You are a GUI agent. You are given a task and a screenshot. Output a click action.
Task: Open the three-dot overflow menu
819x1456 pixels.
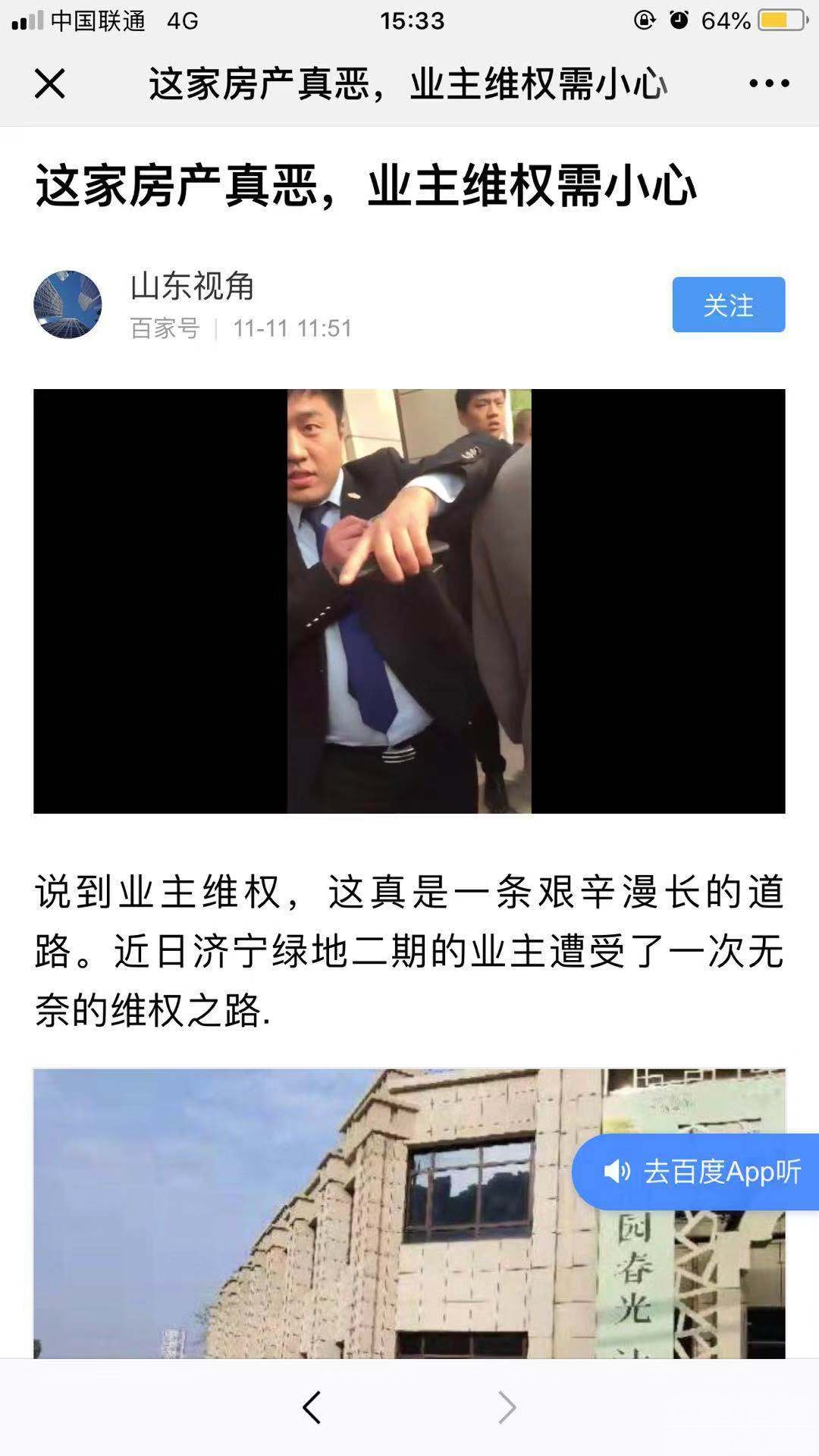[769, 83]
